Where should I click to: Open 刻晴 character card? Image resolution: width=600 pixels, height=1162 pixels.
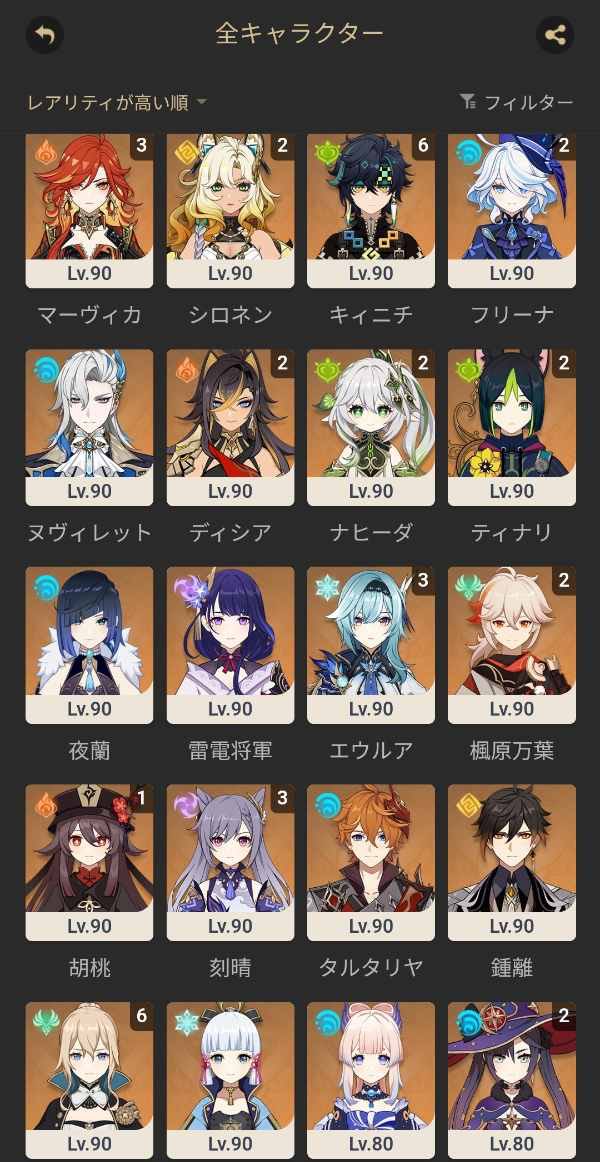pyautogui.click(x=230, y=860)
